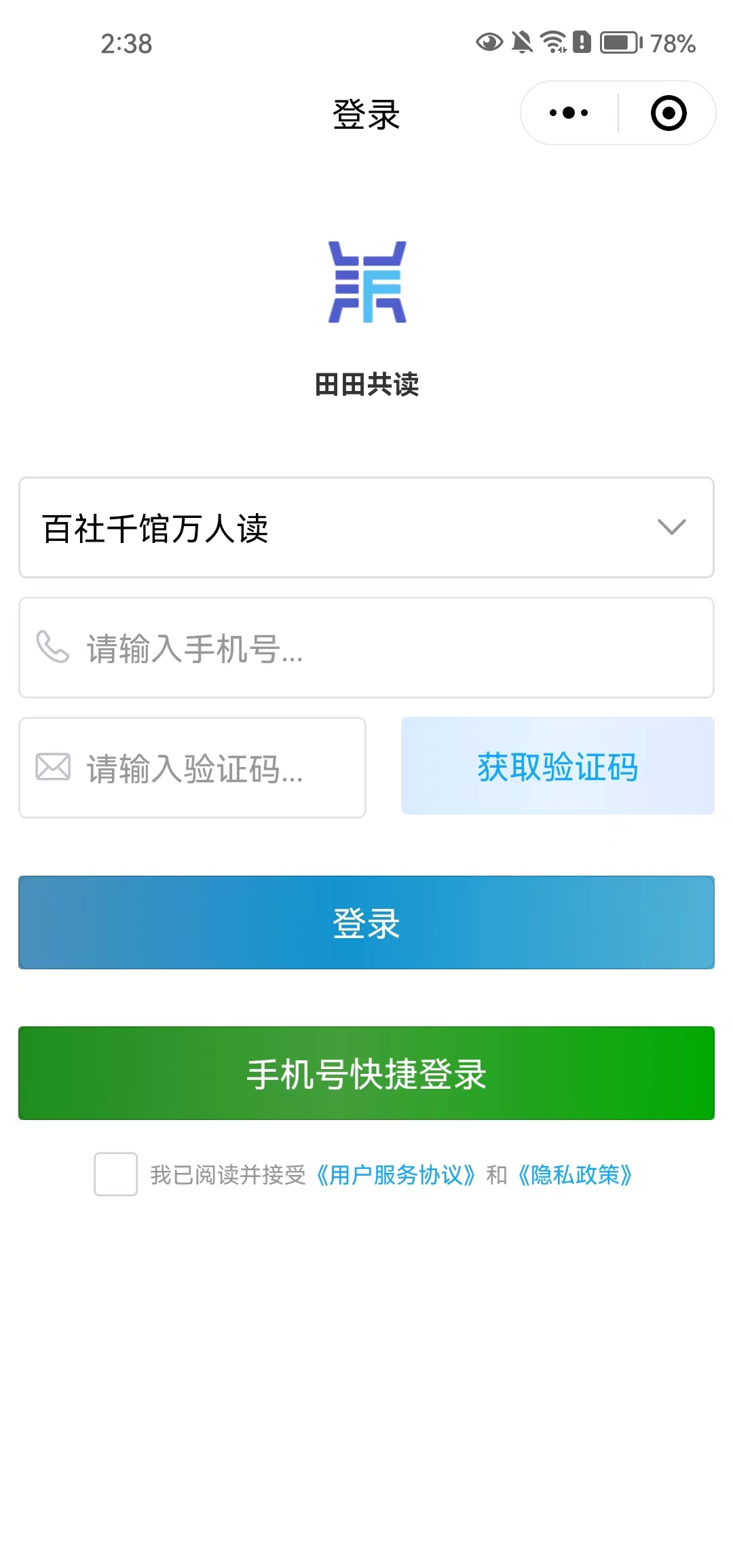Open the mini program more options menu
Image resolution: width=733 pixels, height=1568 pixels.
click(x=569, y=113)
